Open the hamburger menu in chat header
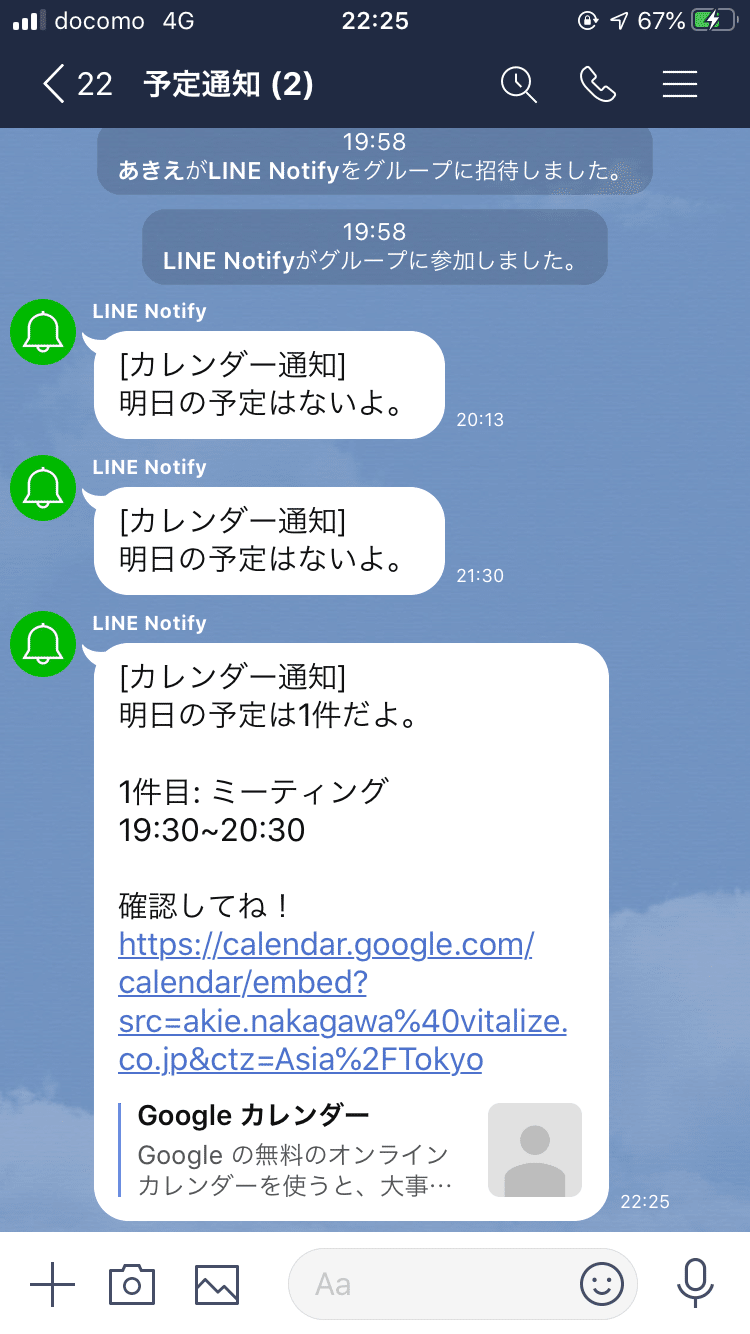 pyautogui.click(x=680, y=85)
